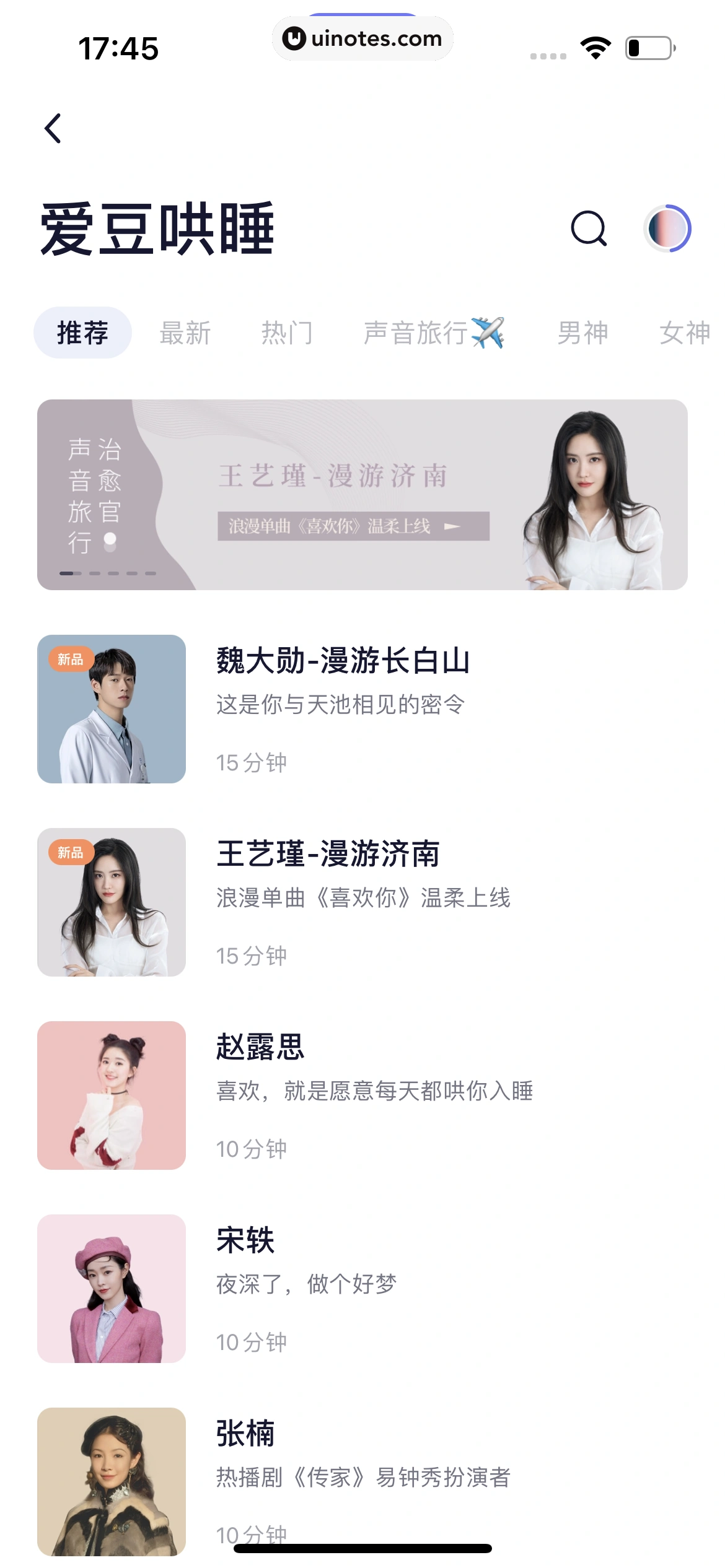This screenshot has height=1568, width=725.
Task: Select the 热门 tab
Action: pyautogui.click(x=288, y=333)
